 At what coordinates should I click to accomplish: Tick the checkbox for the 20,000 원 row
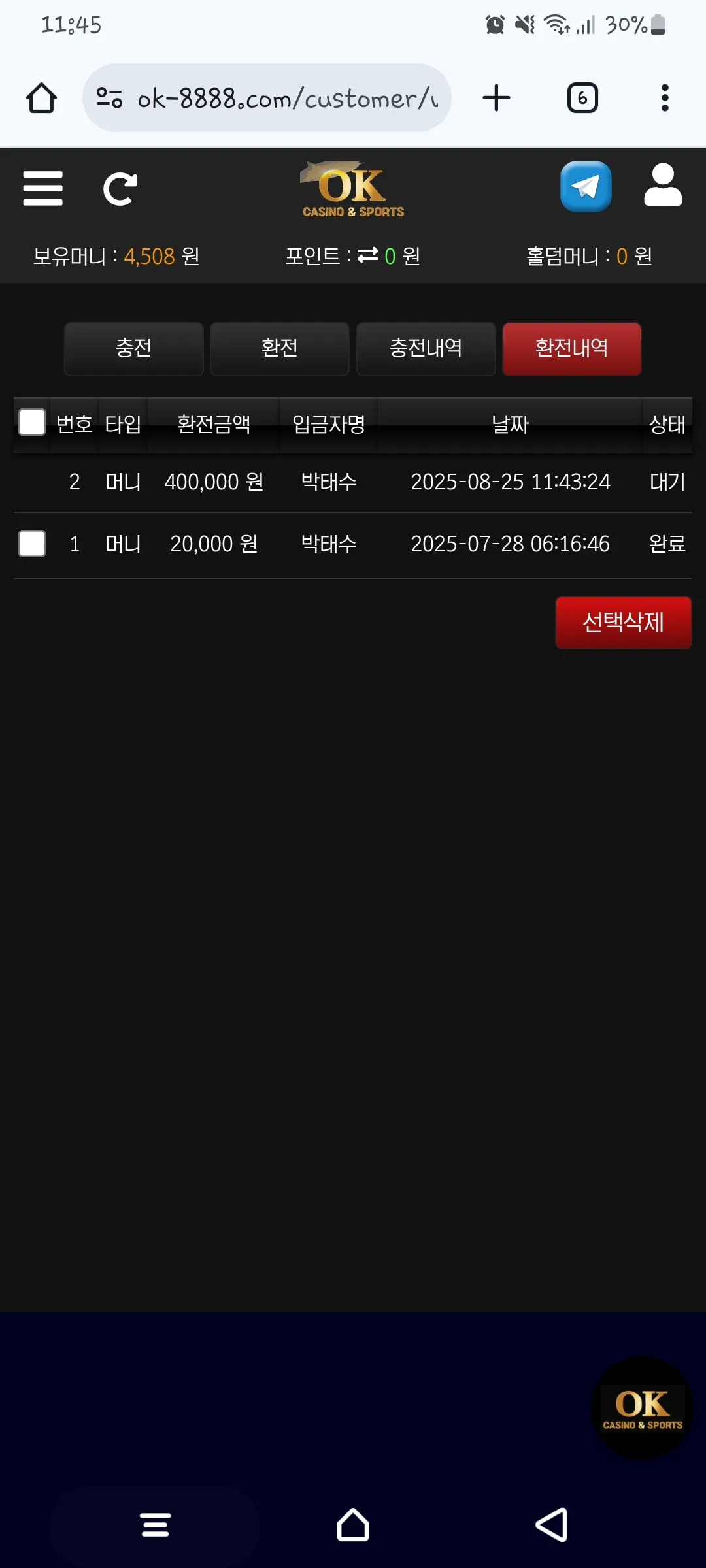[x=32, y=544]
